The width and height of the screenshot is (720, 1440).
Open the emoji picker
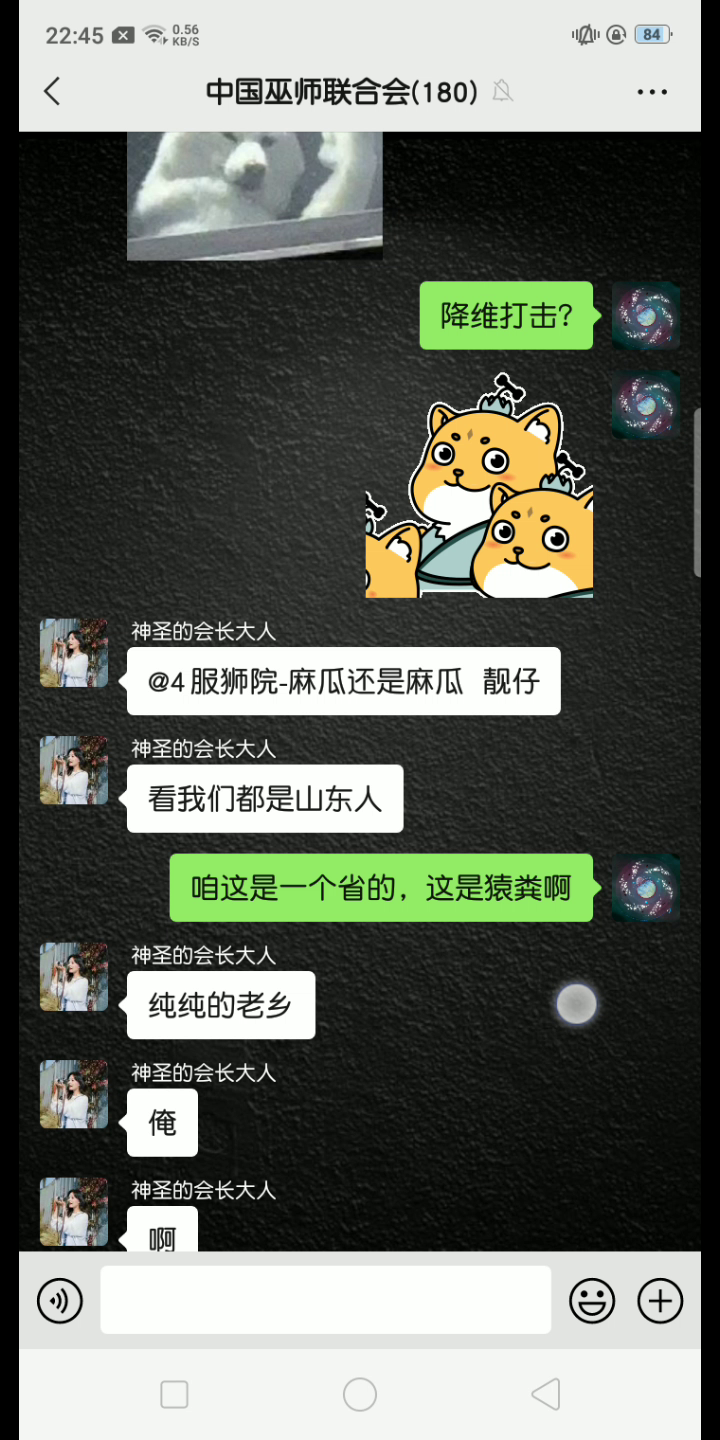[x=592, y=1301]
